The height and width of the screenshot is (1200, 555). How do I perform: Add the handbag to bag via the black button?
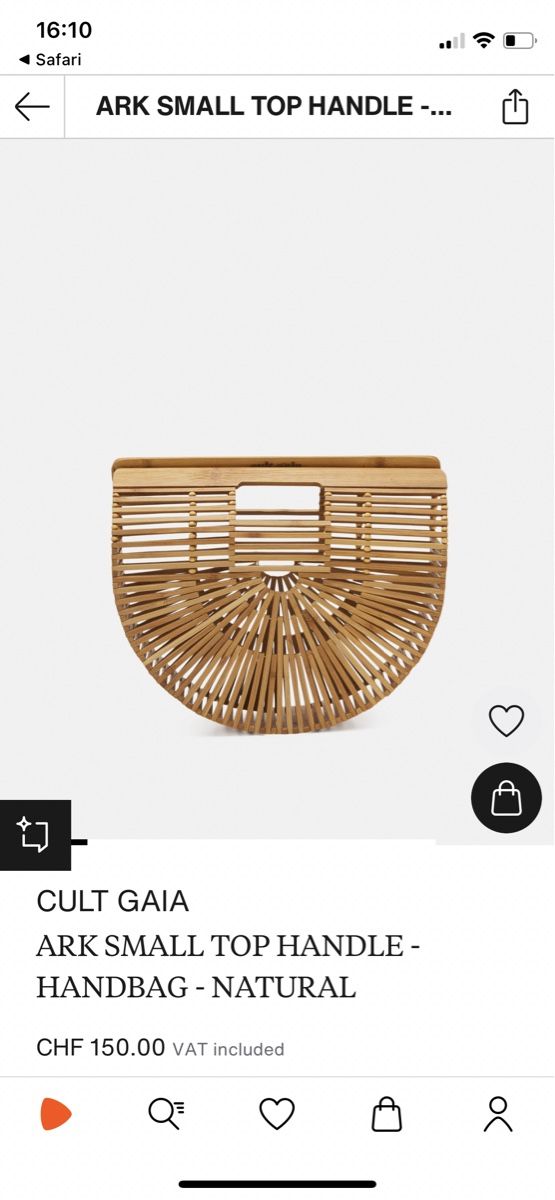(506, 798)
